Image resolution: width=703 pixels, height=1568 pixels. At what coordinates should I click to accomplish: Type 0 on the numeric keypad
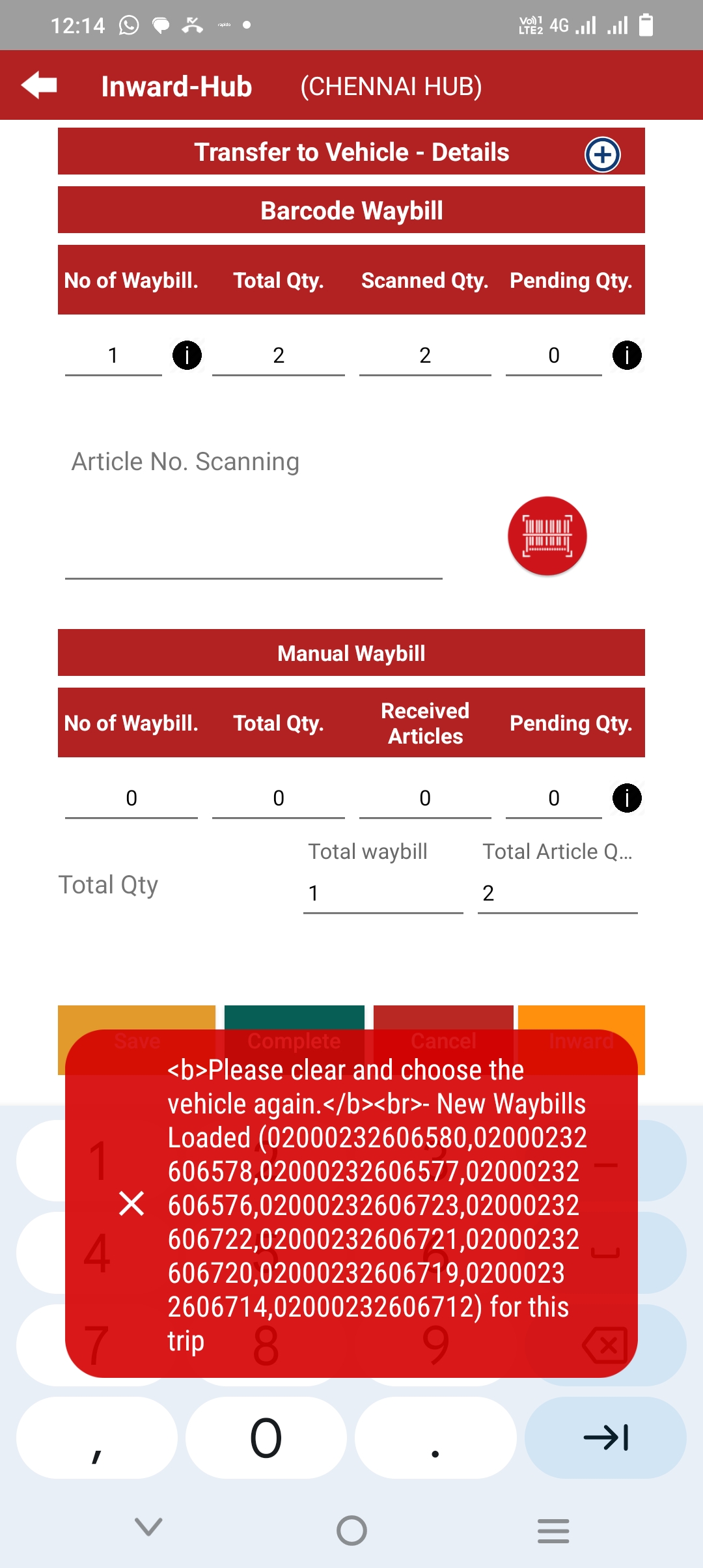point(266,1438)
